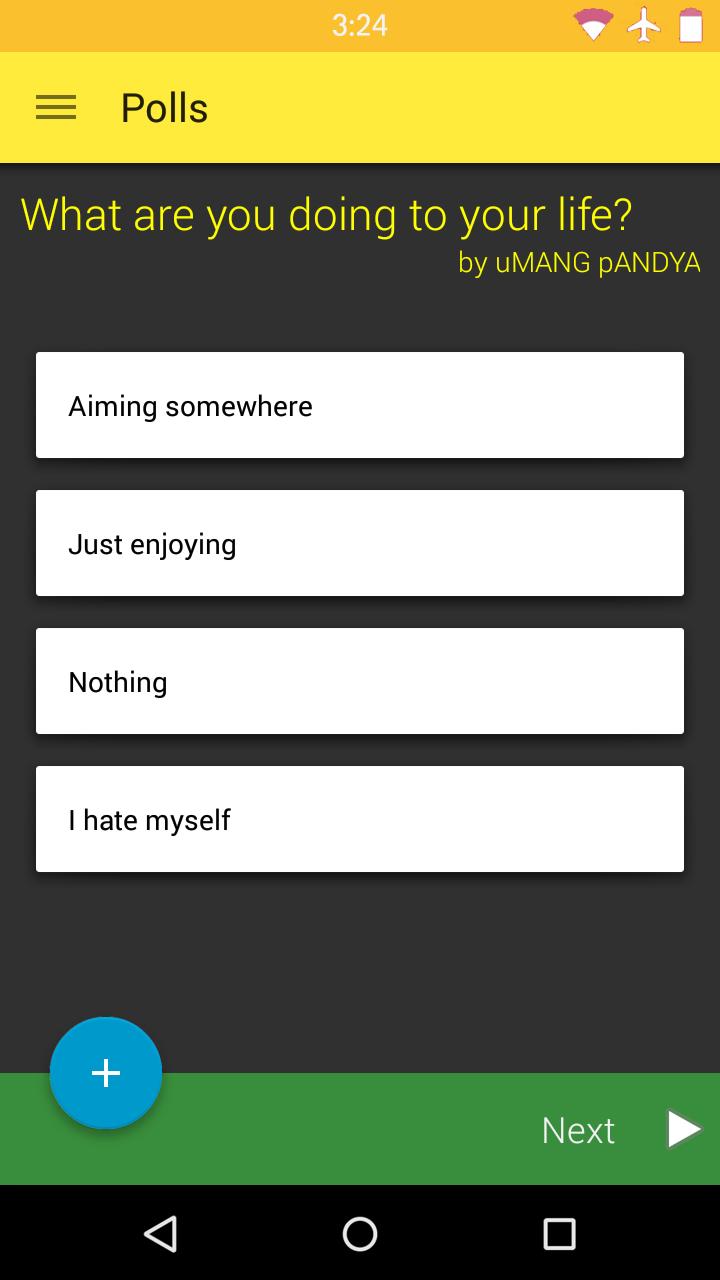The width and height of the screenshot is (720, 1280).
Task: Tap the system back button
Action: point(160,1233)
